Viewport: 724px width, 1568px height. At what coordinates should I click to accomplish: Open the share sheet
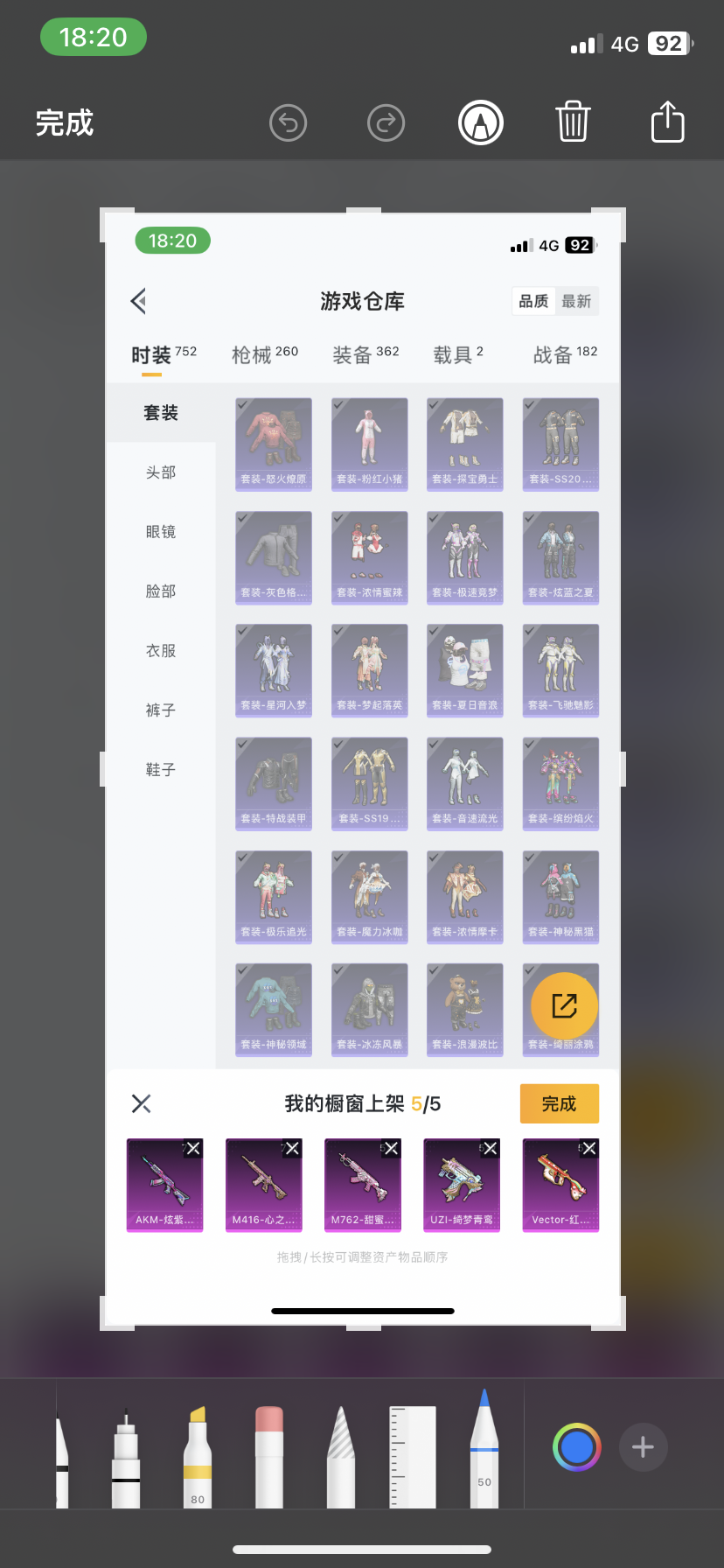[x=668, y=121]
